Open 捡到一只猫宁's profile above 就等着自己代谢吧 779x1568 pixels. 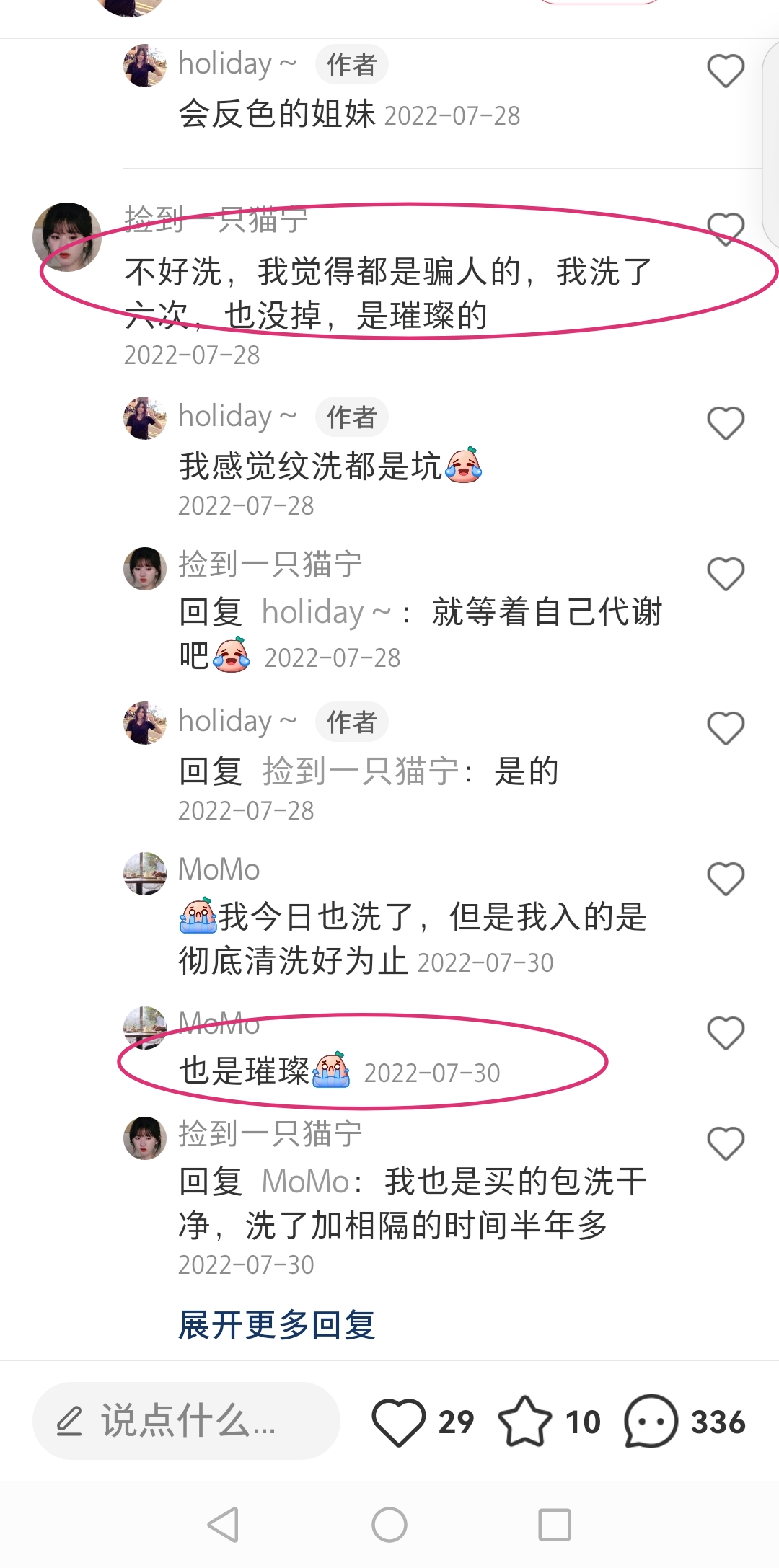pyautogui.click(x=145, y=569)
